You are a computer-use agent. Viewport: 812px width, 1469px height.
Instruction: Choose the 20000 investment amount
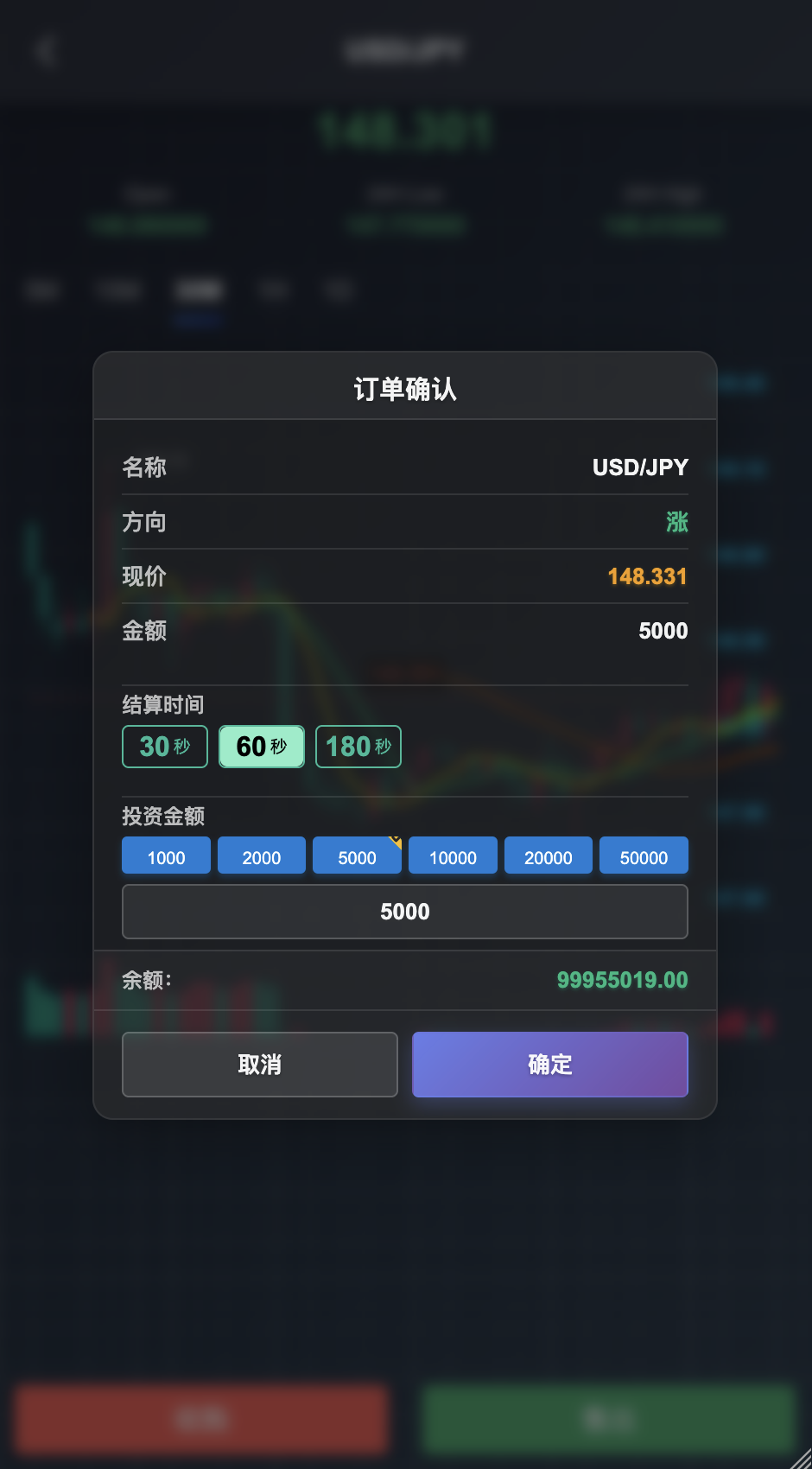[x=548, y=855]
